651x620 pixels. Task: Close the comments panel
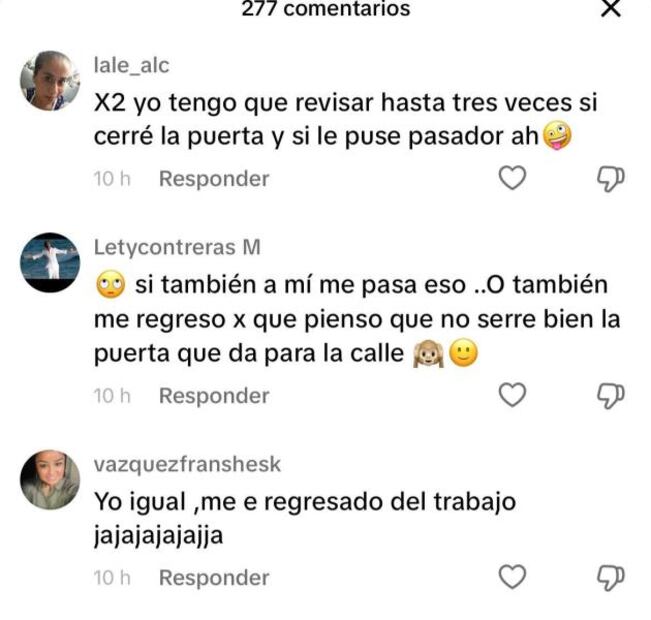(x=609, y=9)
